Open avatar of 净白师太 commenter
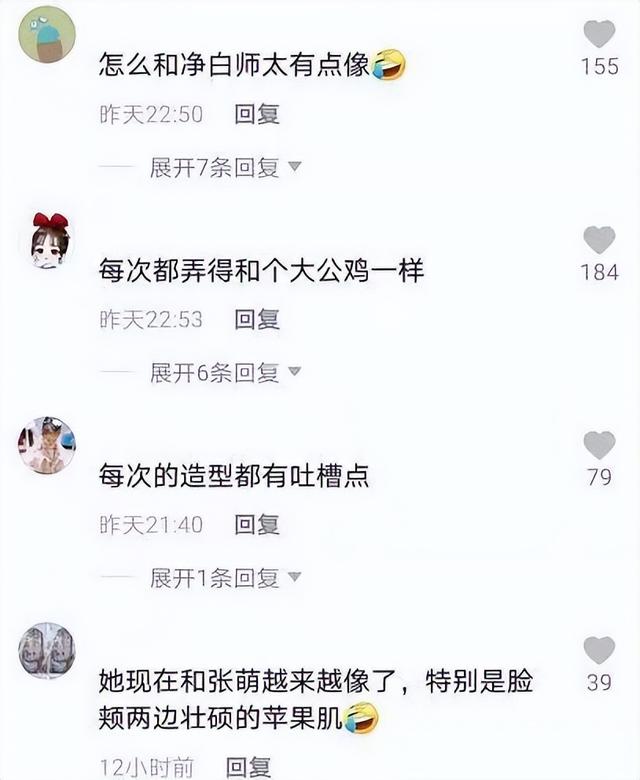The width and height of the screenshot is (640, 780). [47, 34]
